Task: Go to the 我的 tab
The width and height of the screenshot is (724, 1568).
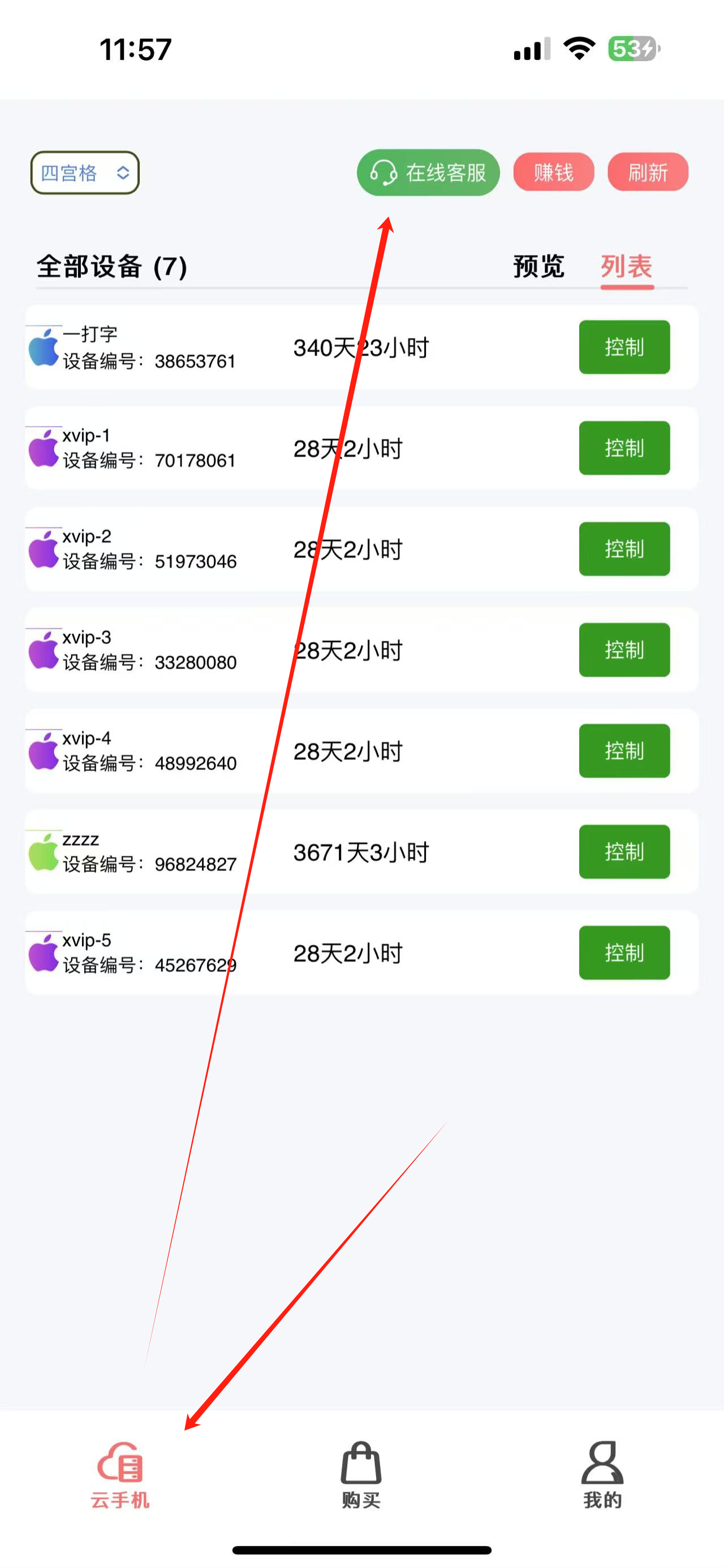Action: (x=602, y=1475)
